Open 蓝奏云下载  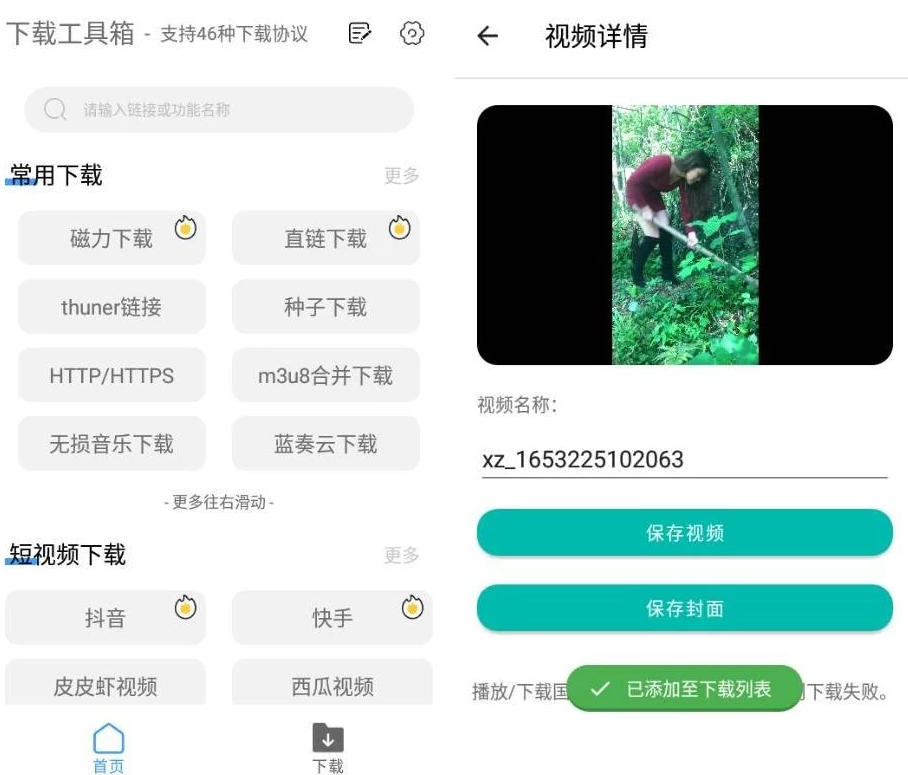[x=325, y=444]
